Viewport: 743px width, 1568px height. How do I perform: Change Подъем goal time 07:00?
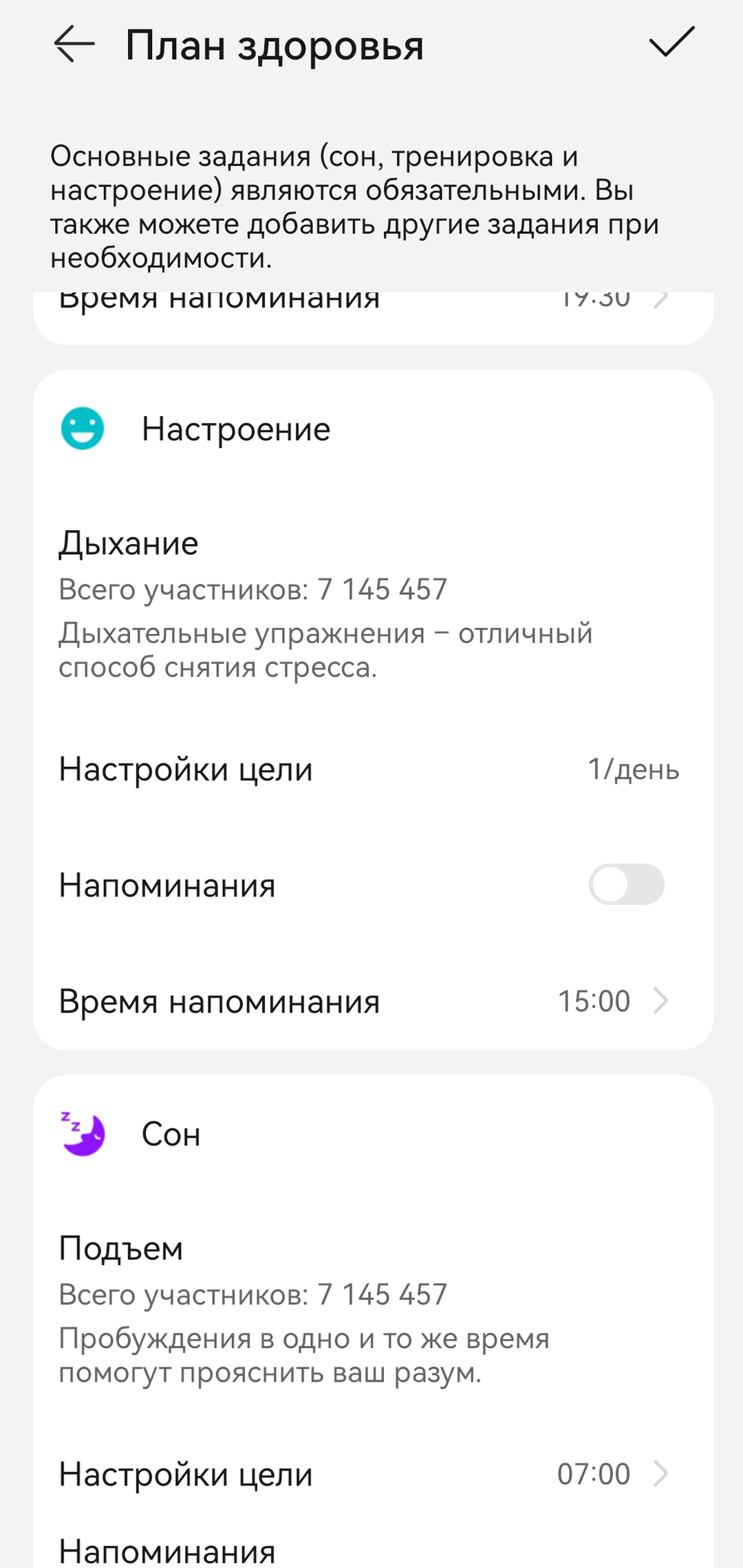point(371,1474)
